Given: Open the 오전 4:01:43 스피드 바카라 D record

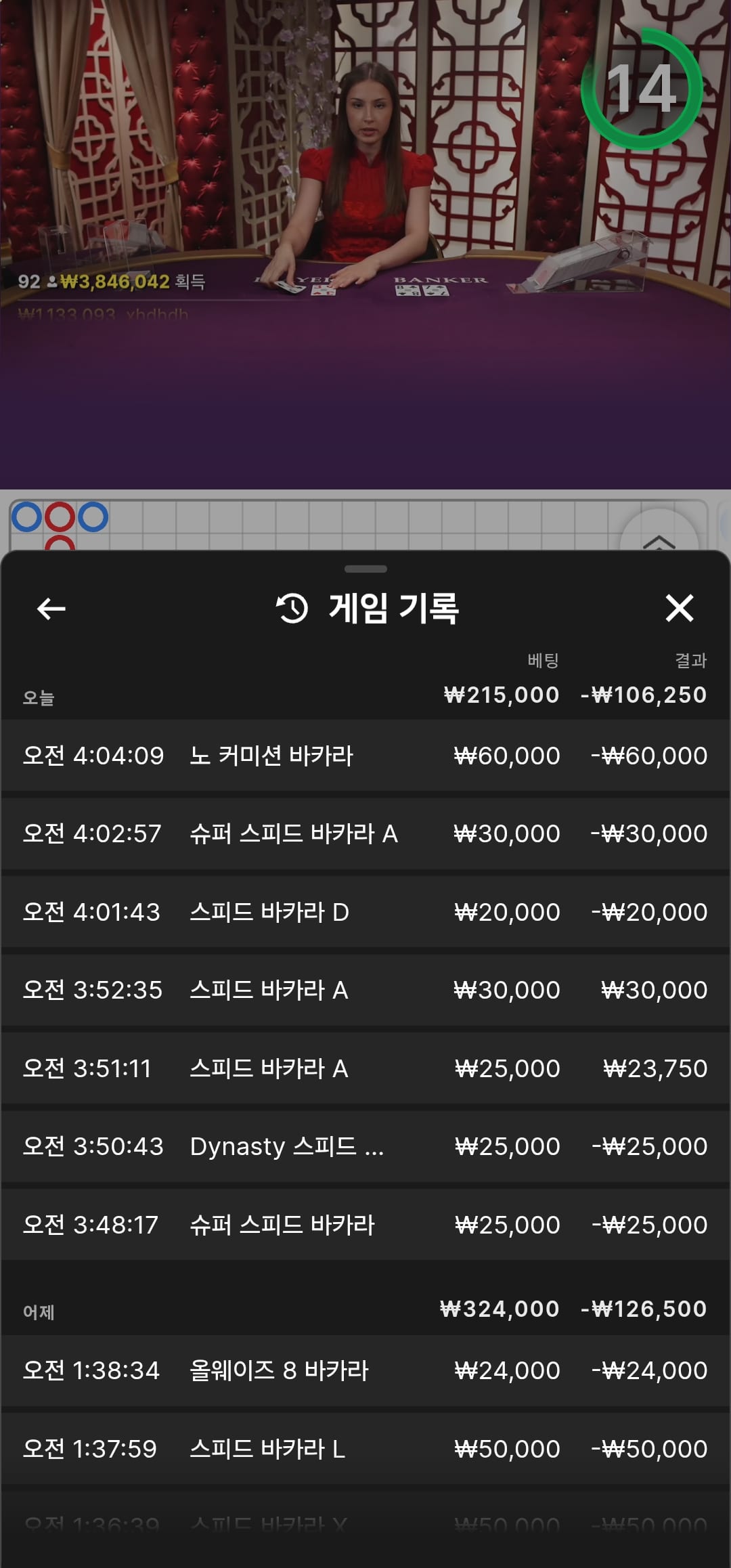Looking at the screenshot, I should click(x=365, y=912).
